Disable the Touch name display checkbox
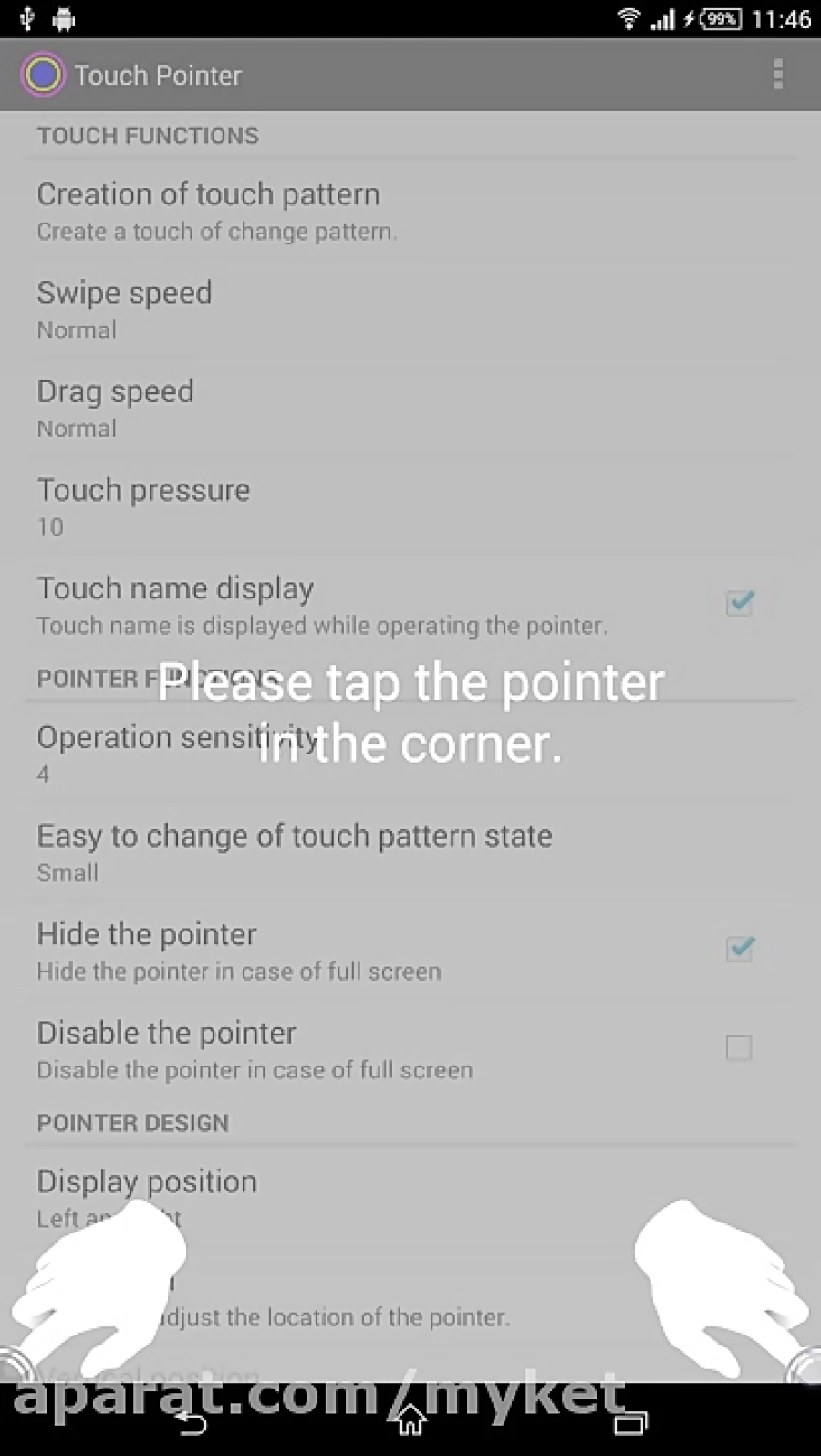 [x=739, y=603]
